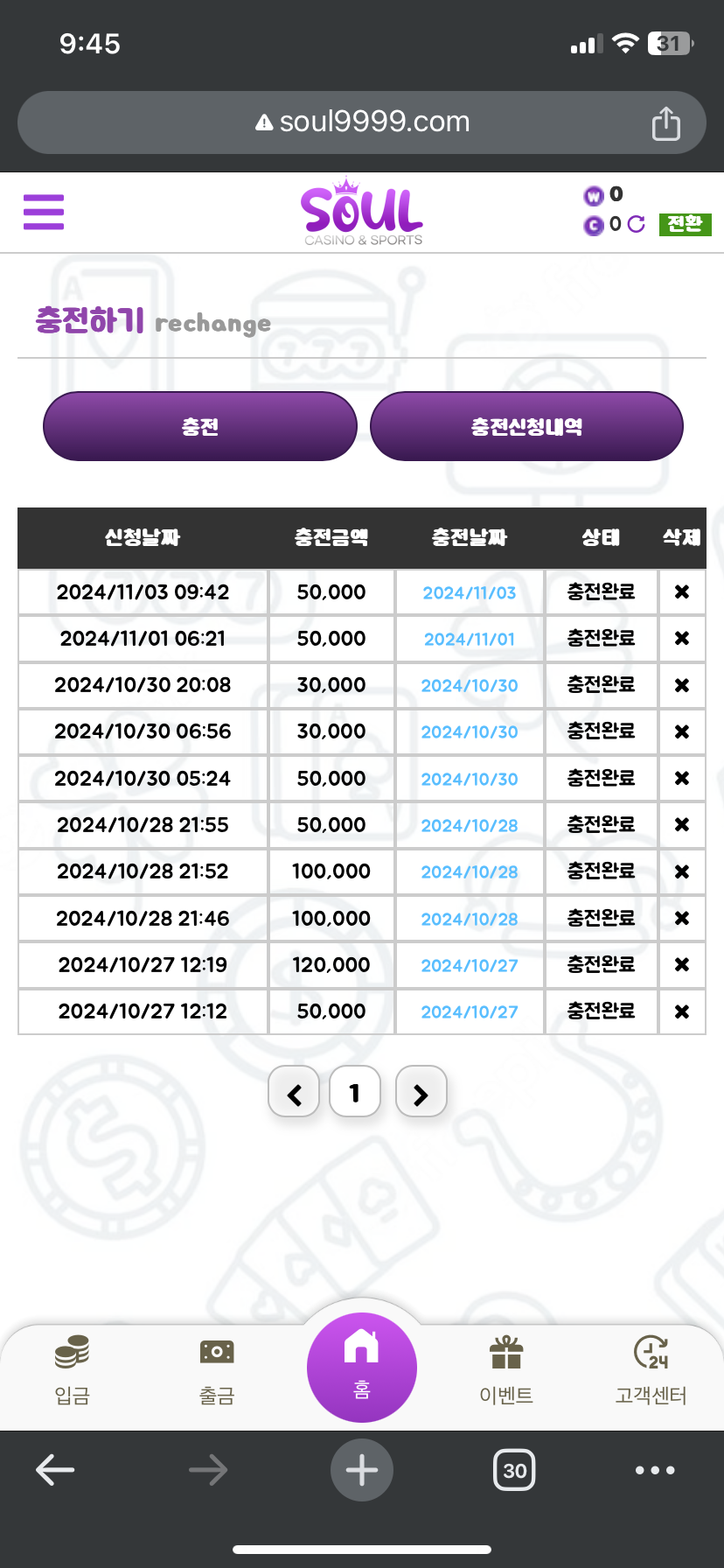
Task: Tap the soul9999.com address bar
Action: point(362,122)
